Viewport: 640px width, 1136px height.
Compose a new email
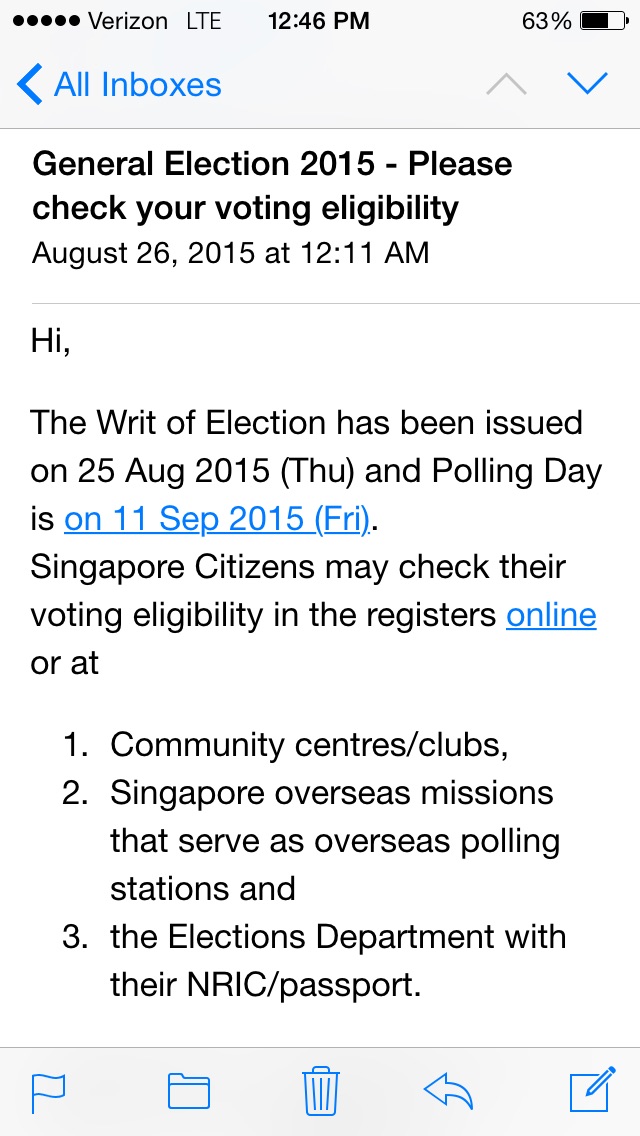(593, 1089)
